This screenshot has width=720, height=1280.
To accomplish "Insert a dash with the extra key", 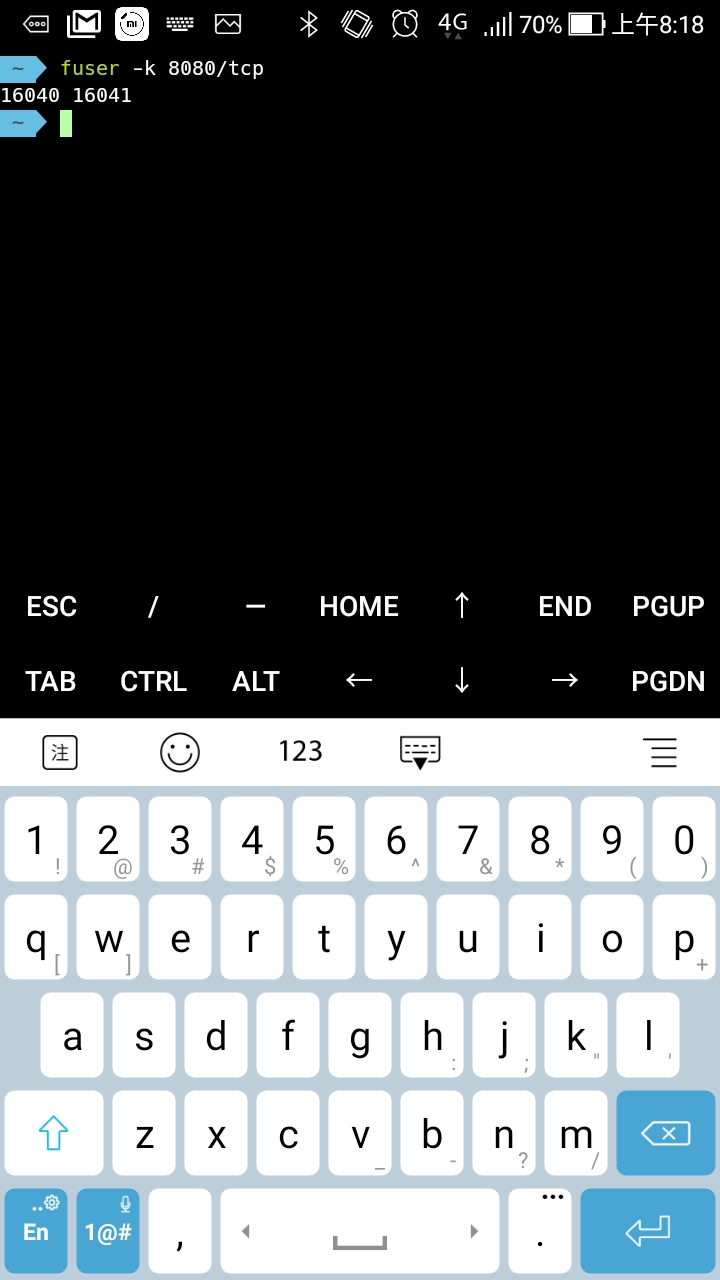I will point(256,606).
